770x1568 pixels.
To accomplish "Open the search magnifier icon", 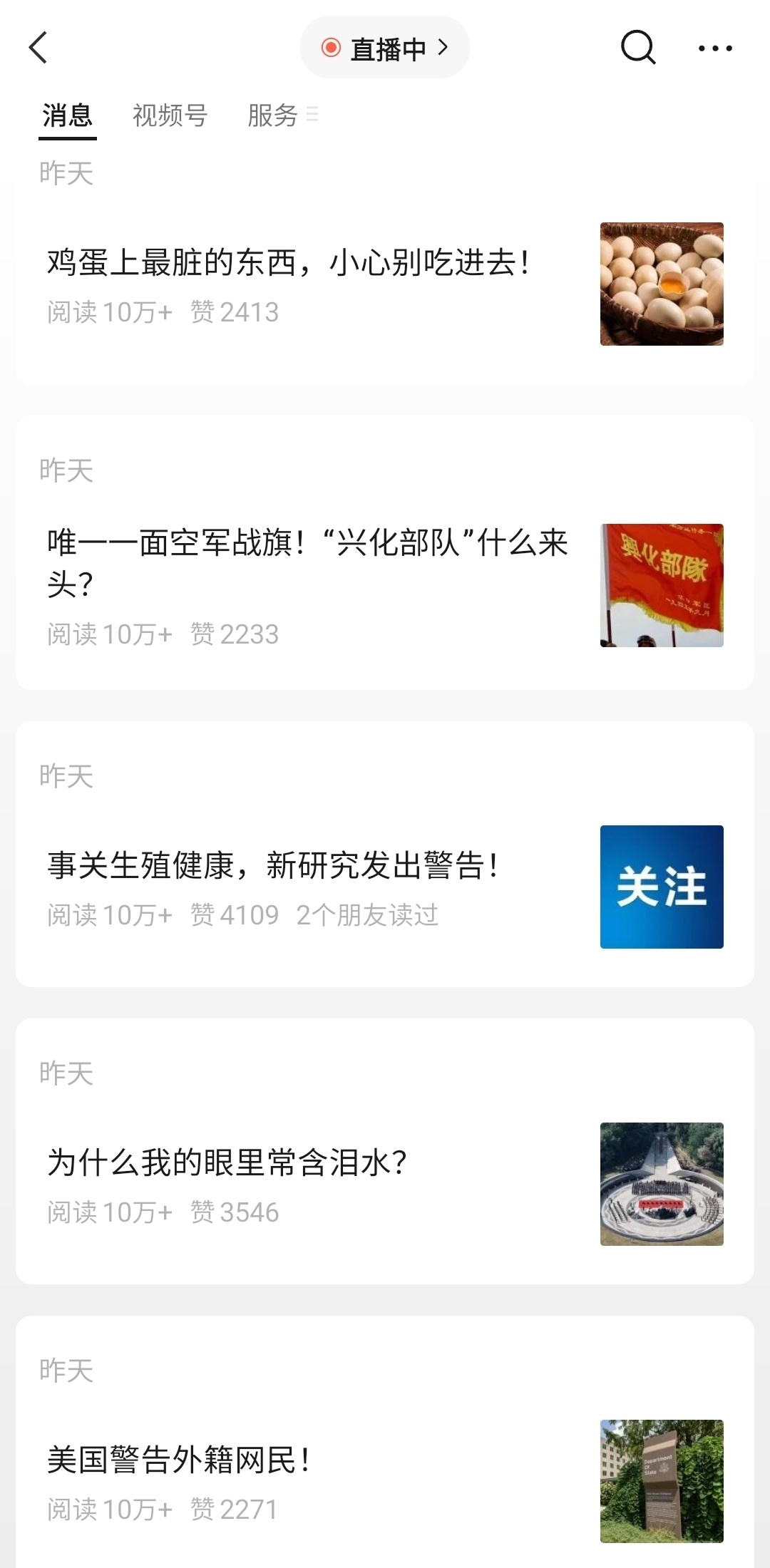I will (x=638, y=48).
